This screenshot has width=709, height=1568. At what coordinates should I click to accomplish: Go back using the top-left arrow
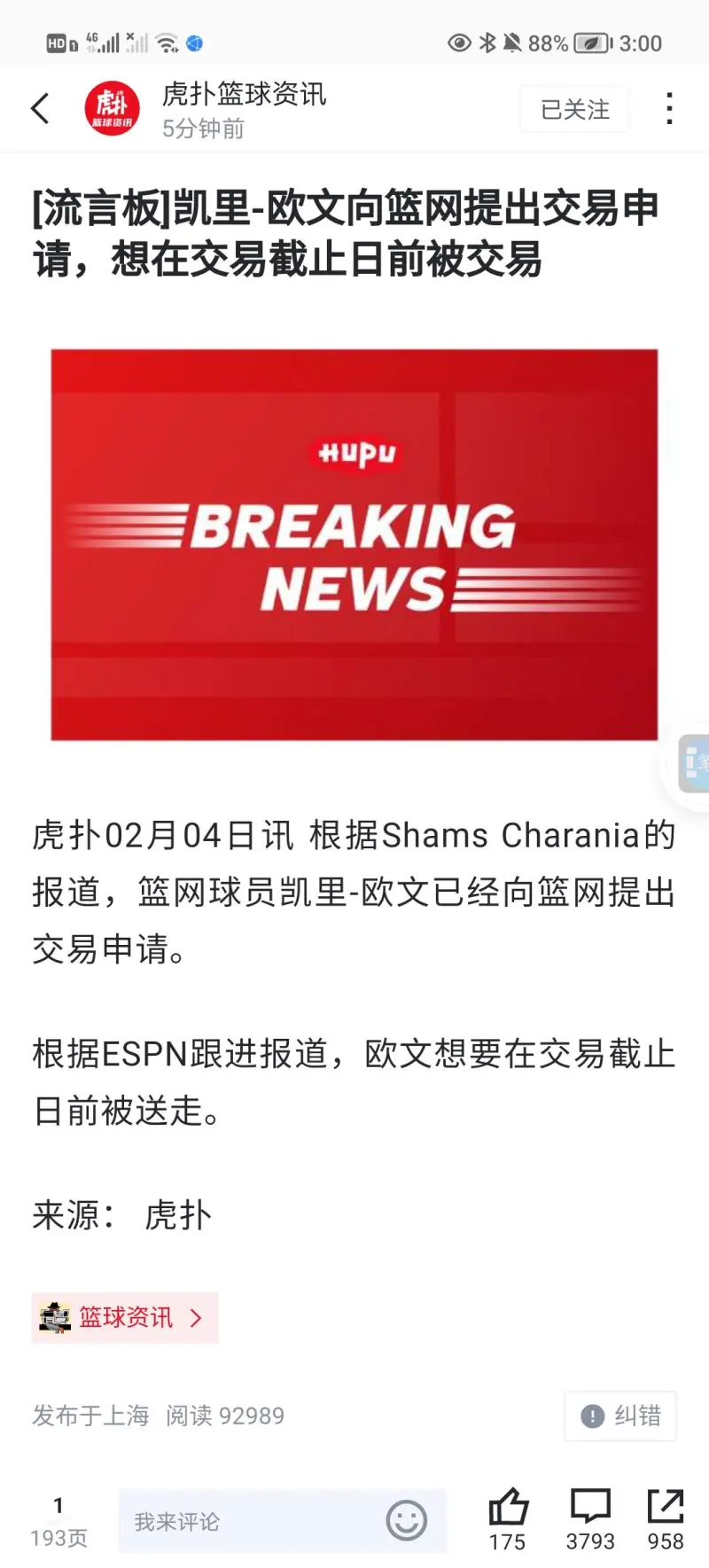click(41, 109)
